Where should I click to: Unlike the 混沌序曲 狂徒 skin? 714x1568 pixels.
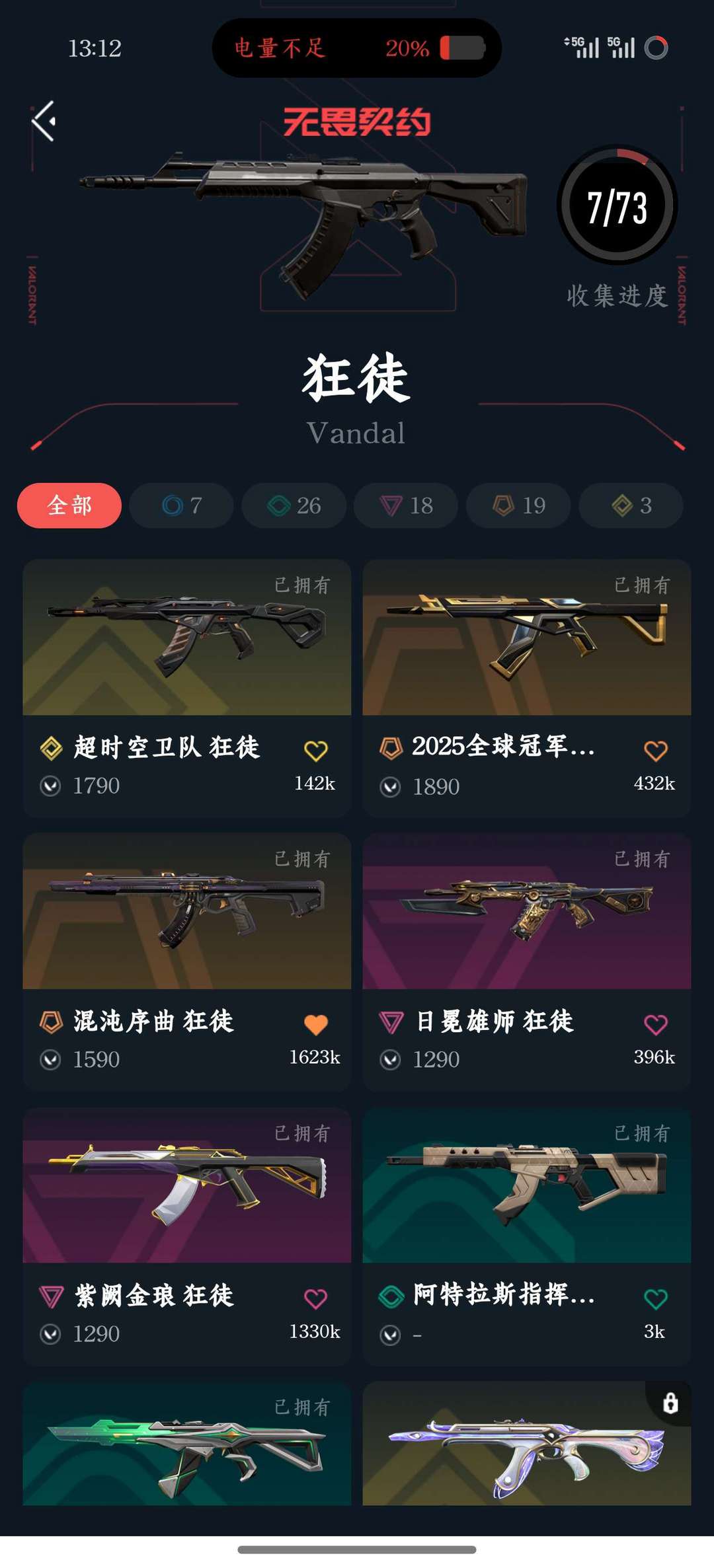point(315,1024)
